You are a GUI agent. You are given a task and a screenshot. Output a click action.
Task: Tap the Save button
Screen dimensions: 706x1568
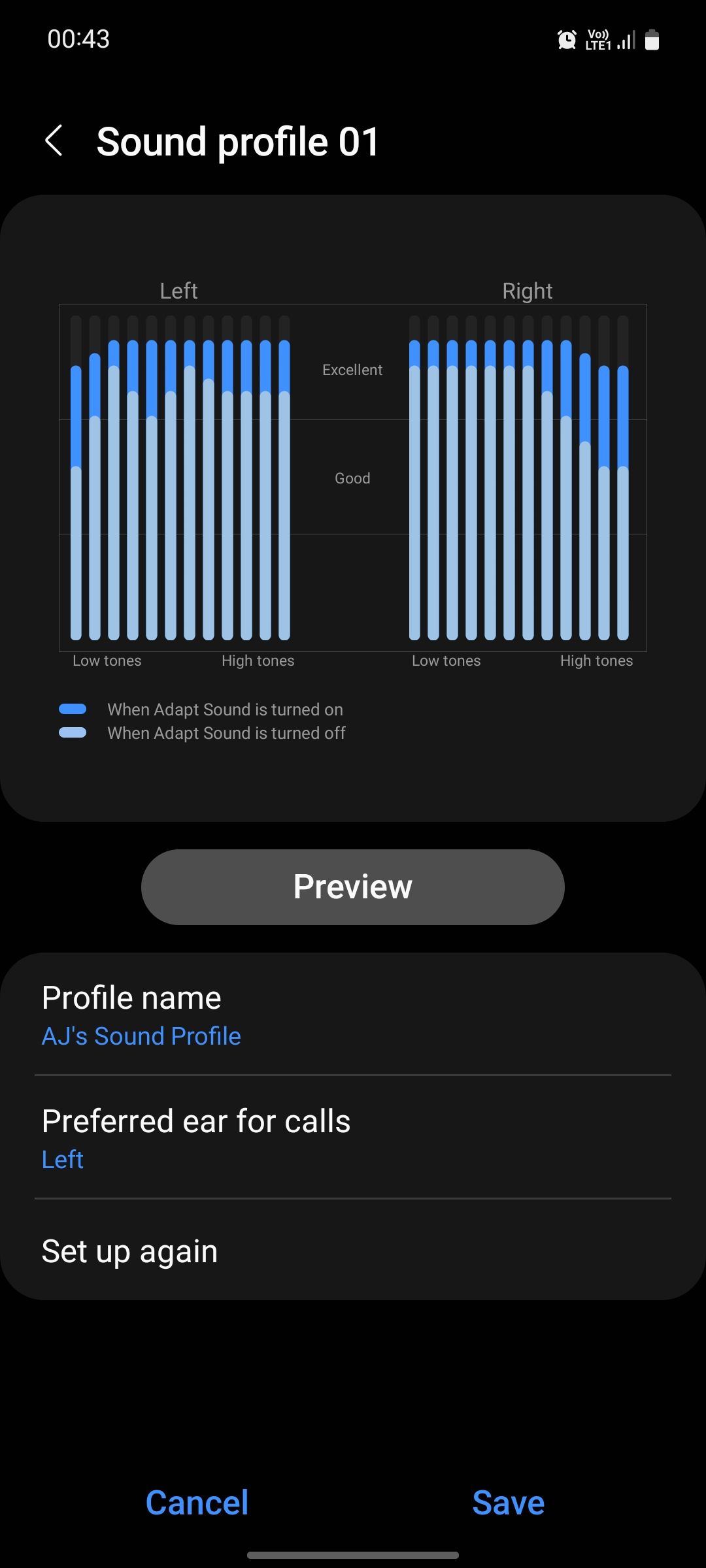[509, 1501]
